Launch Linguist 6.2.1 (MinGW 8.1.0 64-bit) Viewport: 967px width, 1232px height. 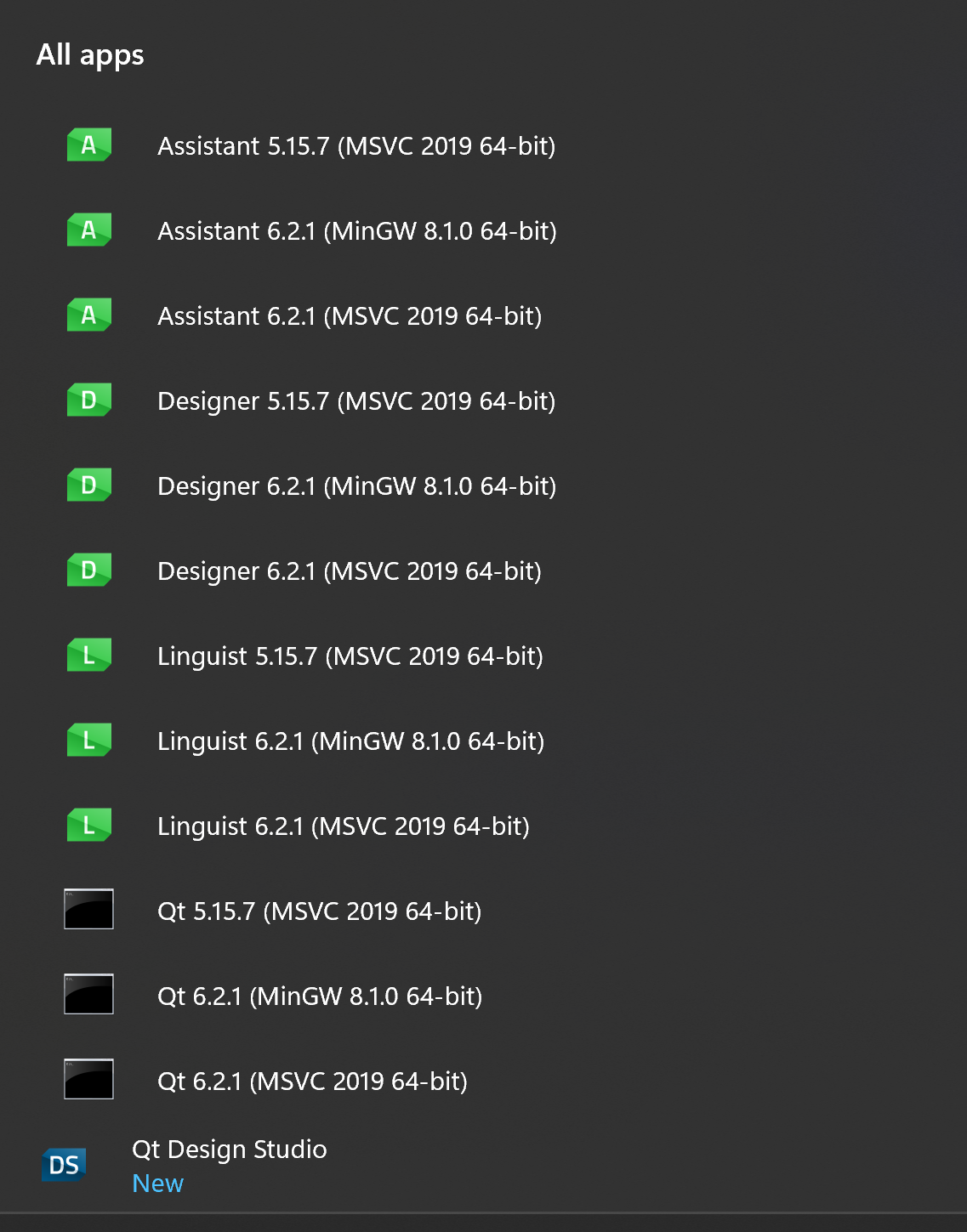(x=350, y=741)
